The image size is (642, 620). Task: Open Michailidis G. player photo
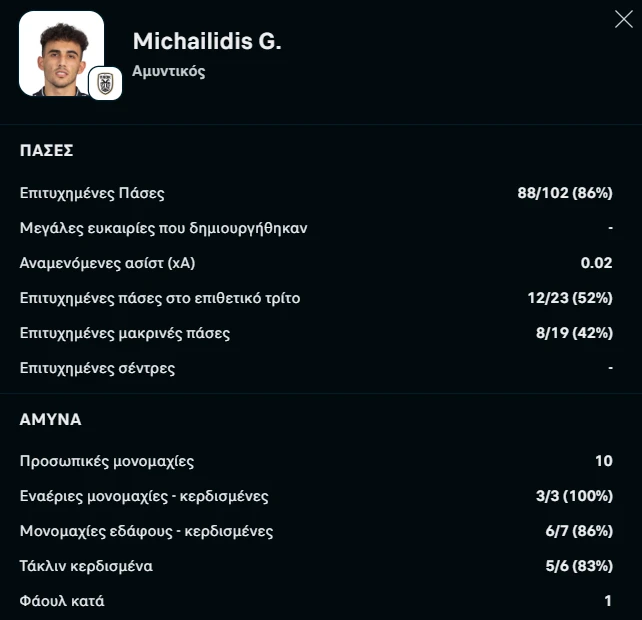coord(60,53)
